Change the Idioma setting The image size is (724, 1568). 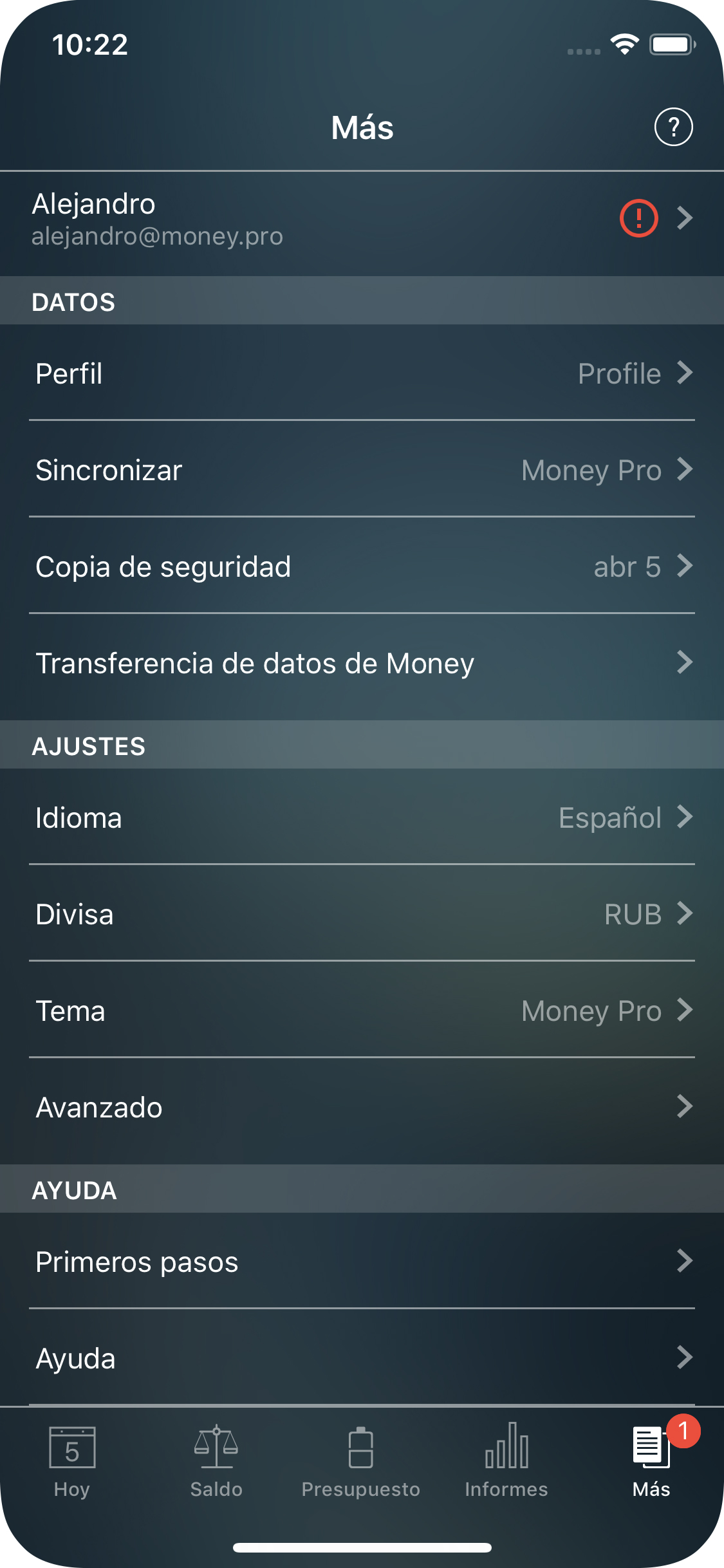coord(362,817)
